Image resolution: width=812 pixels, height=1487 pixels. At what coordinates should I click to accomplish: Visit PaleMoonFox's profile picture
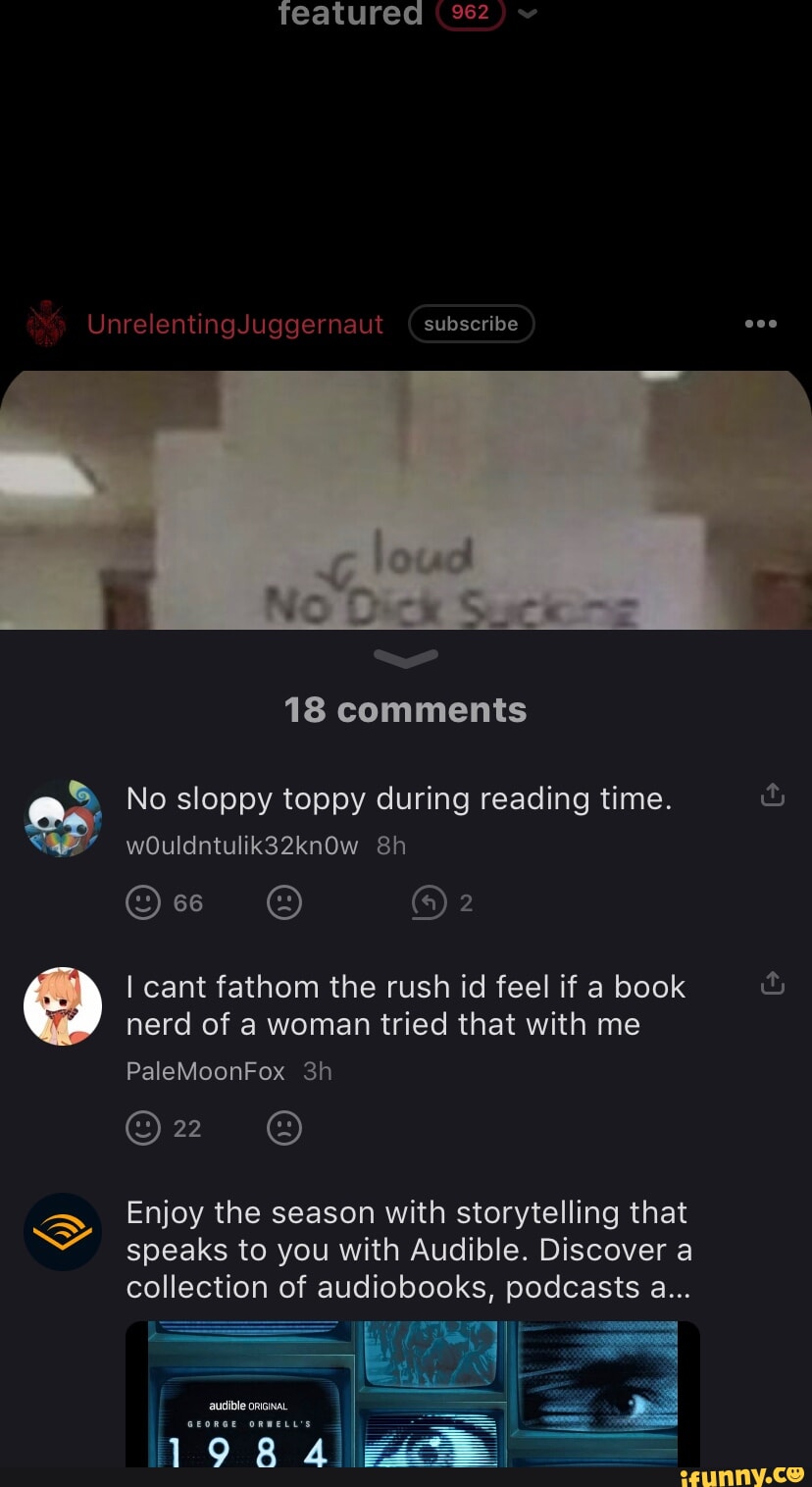pyautogui.click(x=63, y=1005)
